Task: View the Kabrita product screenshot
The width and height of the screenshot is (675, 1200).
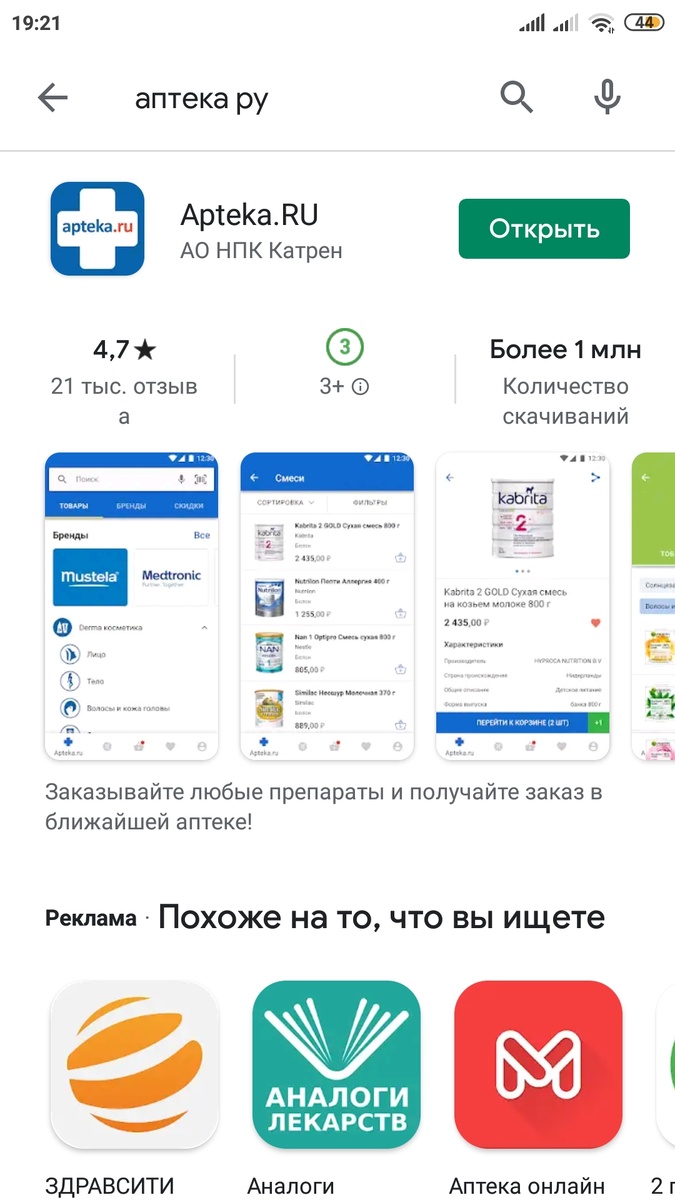Action: point(523,606)
